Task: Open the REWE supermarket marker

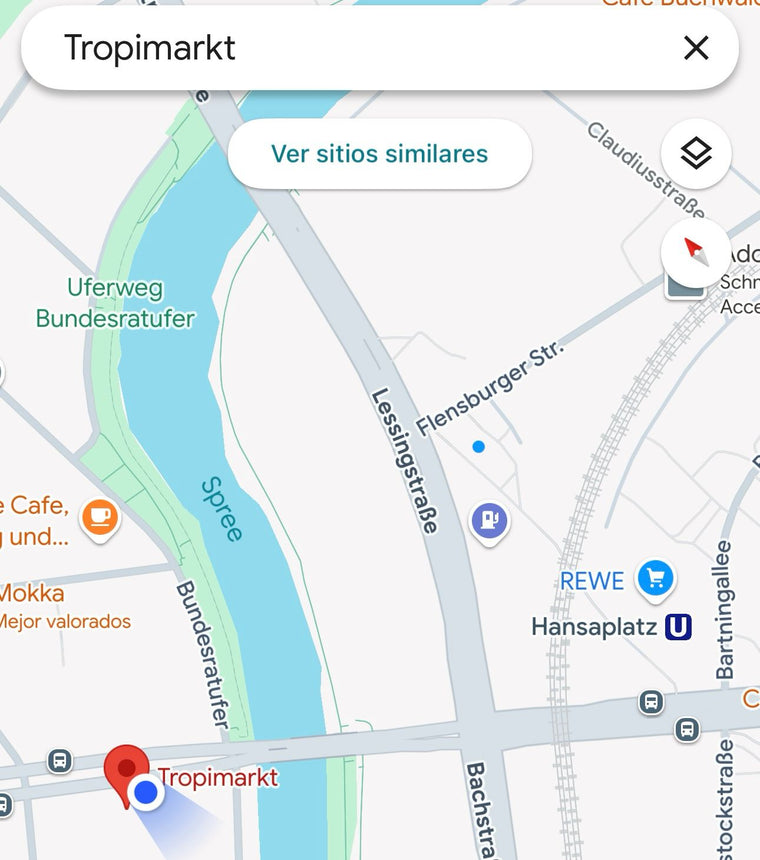Action: point(656,578)
